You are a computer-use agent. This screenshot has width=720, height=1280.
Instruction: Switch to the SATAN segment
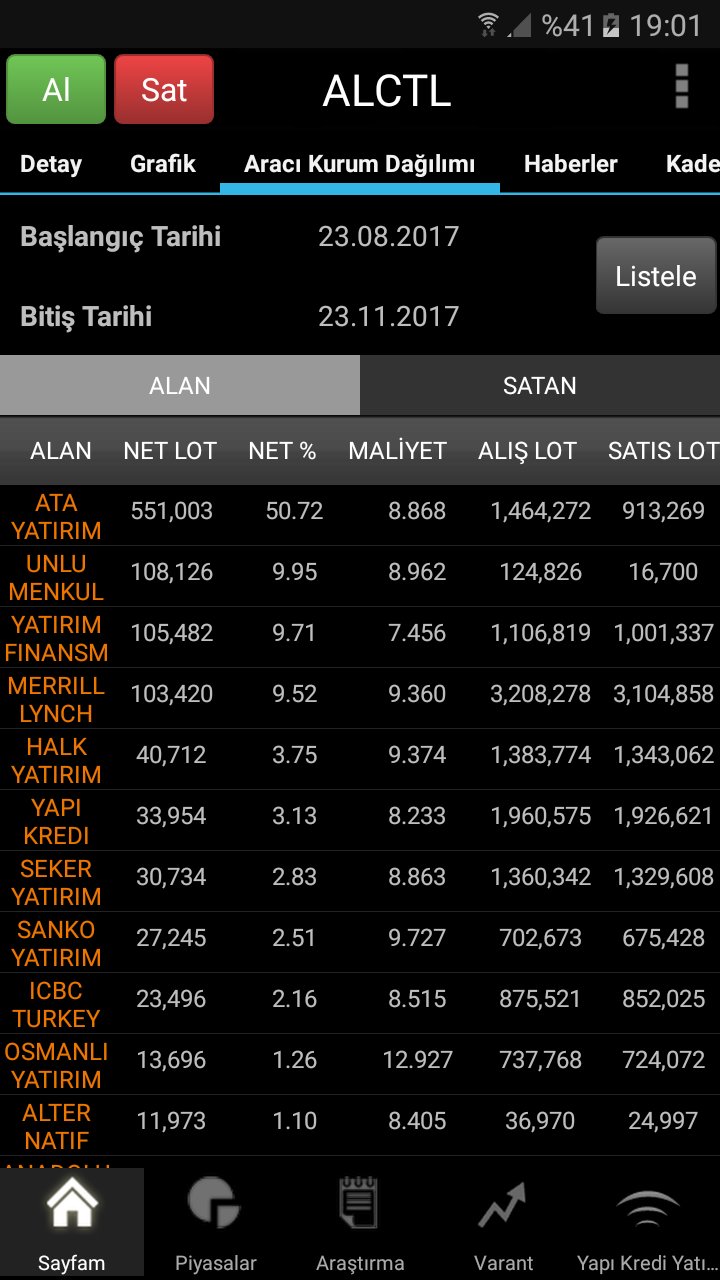click(x=540, y=386)
